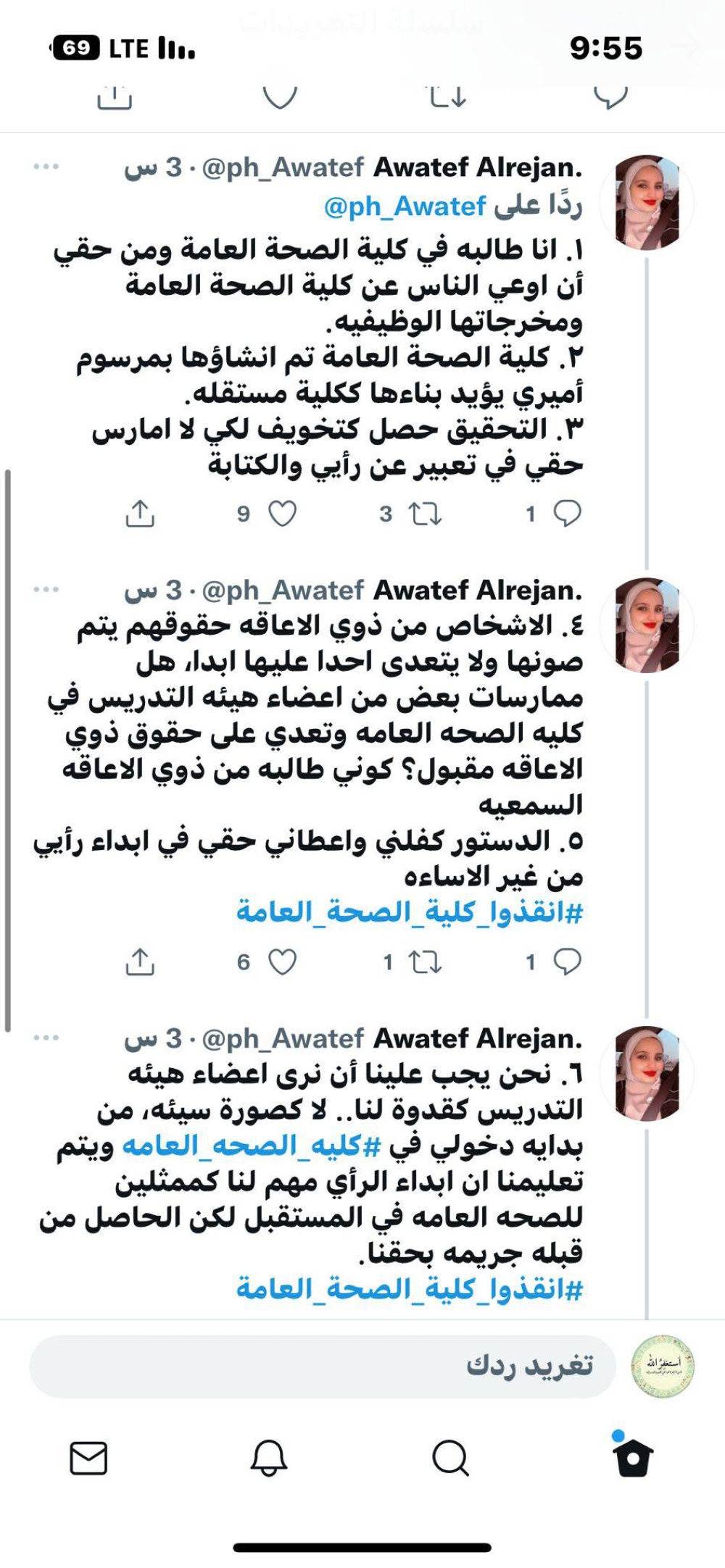Open the more options menu on the first tweet

[46, 167]
